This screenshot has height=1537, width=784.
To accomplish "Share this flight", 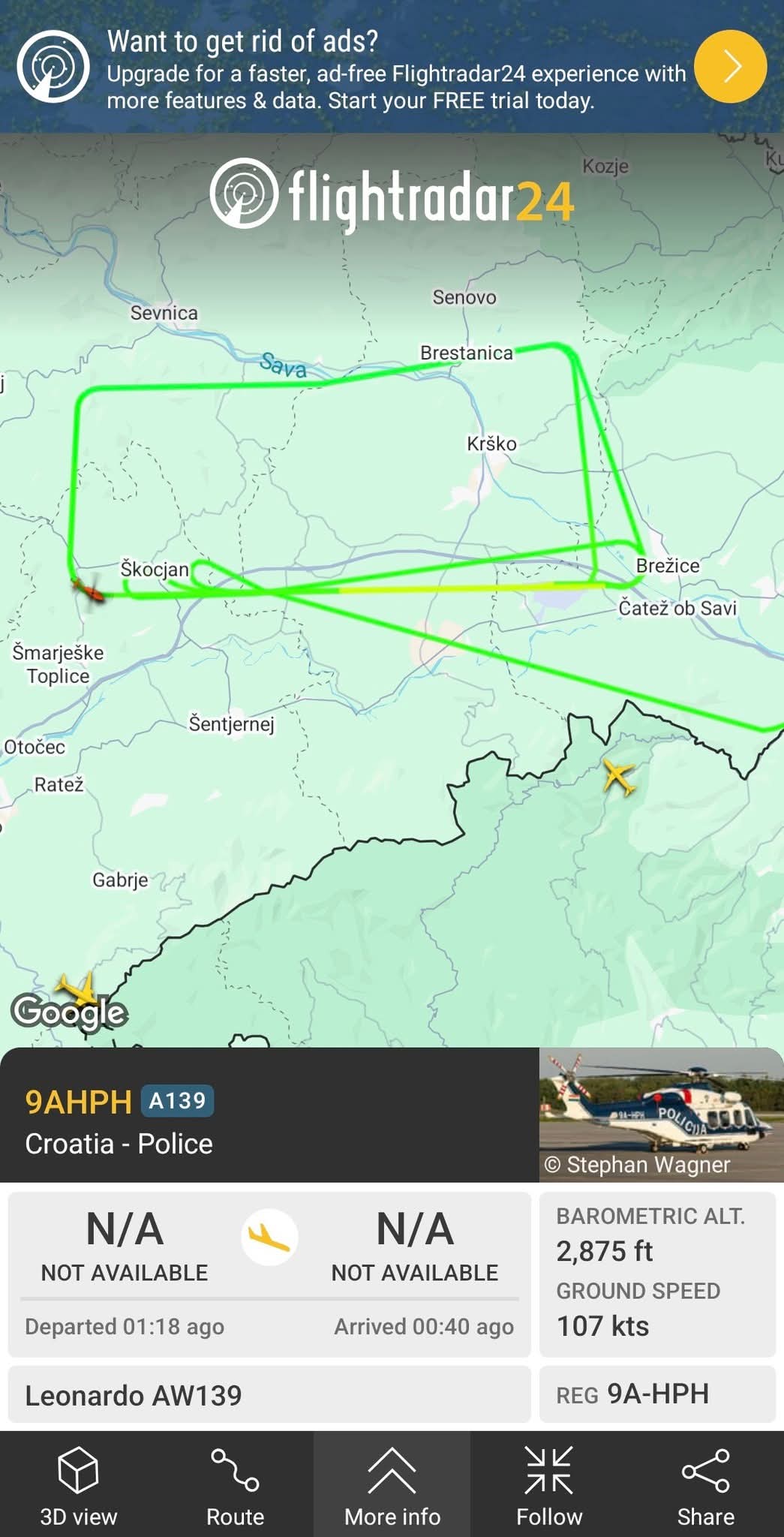I will [x=705, y=1484].
